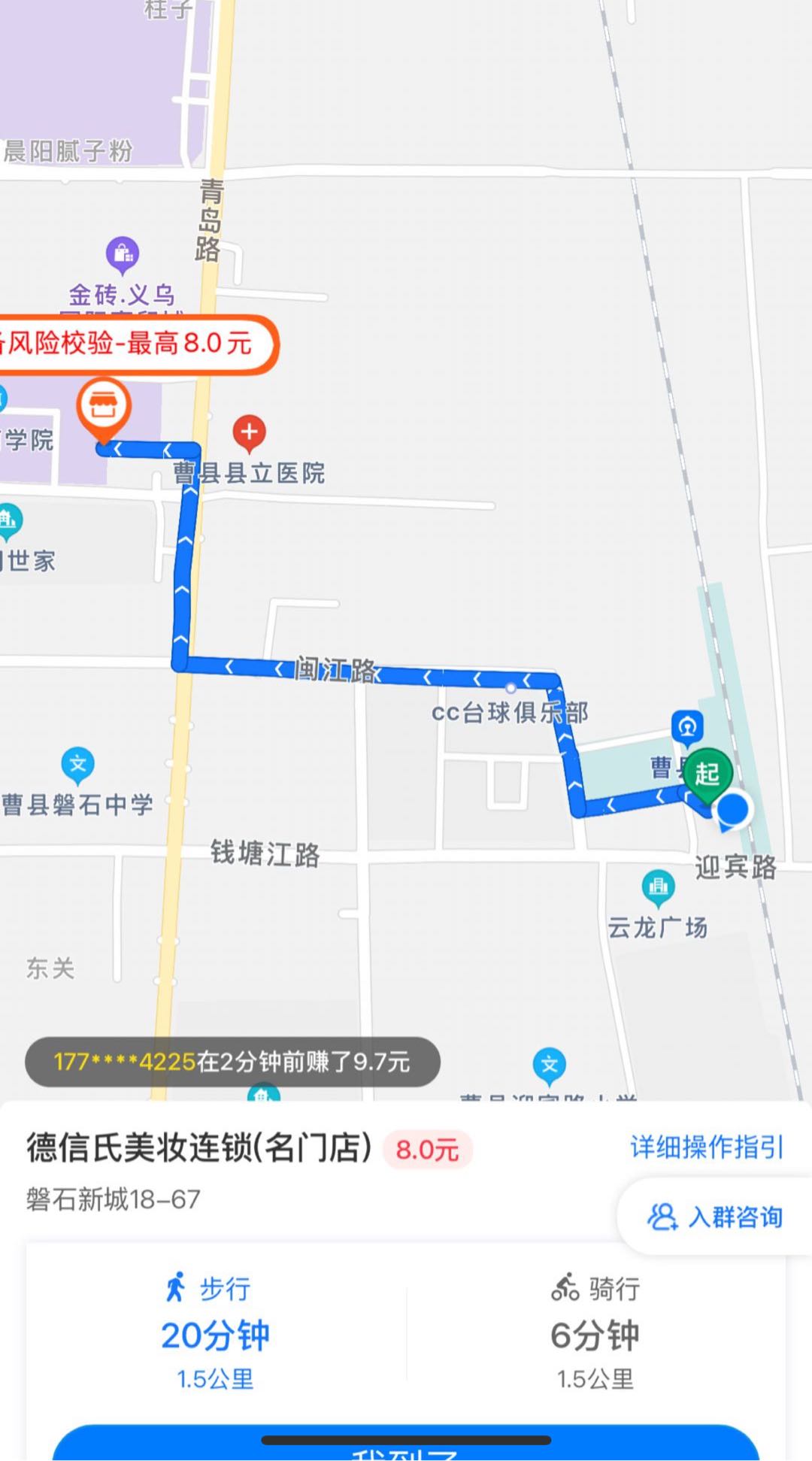Switch to the 骑行 6分钟 route tab
Image resolution: width=812 pixels, height=1461 pixels.
click(595, 1335)
